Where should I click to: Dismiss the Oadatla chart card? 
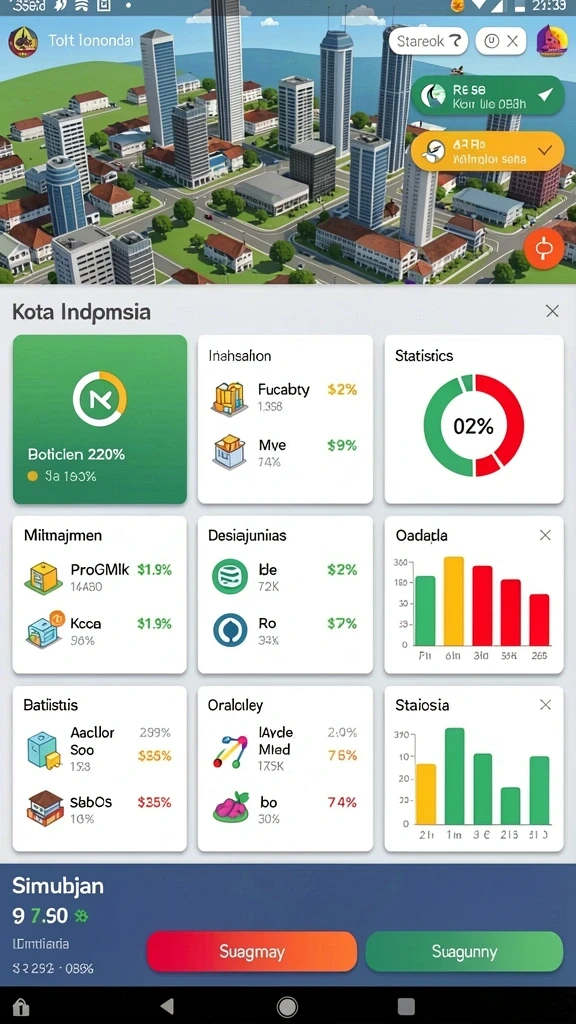[x=545, y=536]
